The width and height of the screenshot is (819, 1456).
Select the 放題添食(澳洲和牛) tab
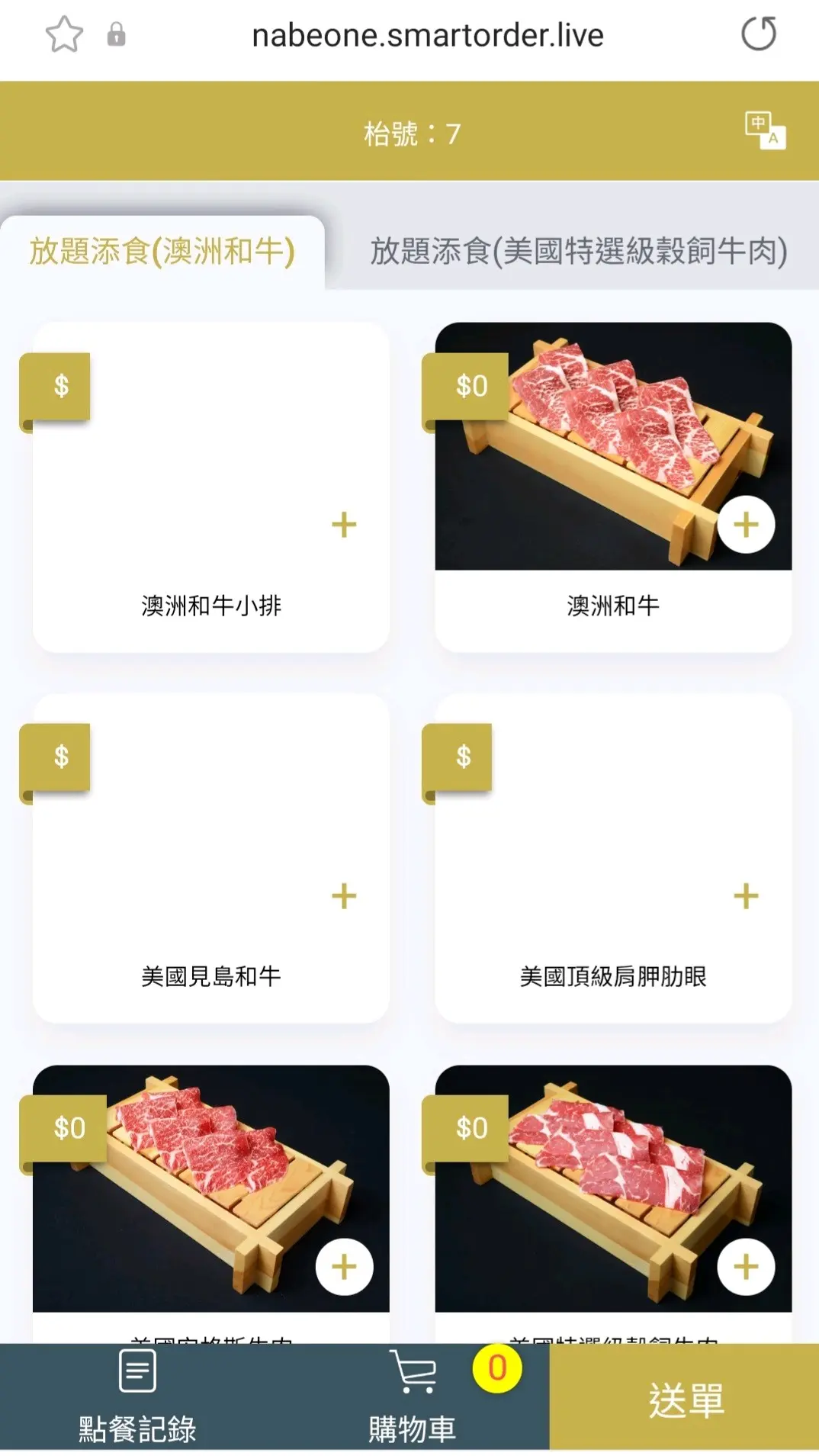162,251
